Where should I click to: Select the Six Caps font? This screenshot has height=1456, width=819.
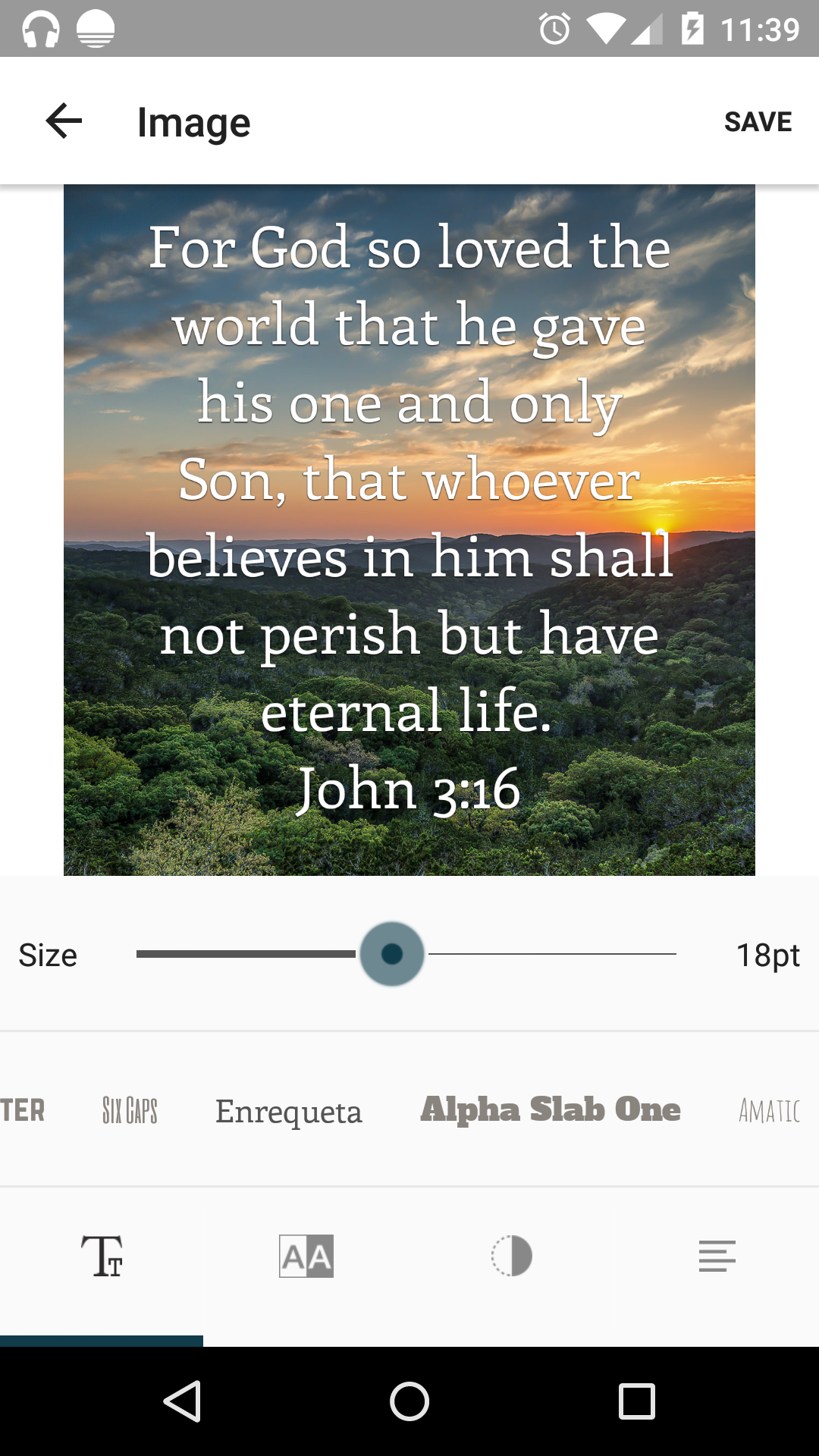130,1110
